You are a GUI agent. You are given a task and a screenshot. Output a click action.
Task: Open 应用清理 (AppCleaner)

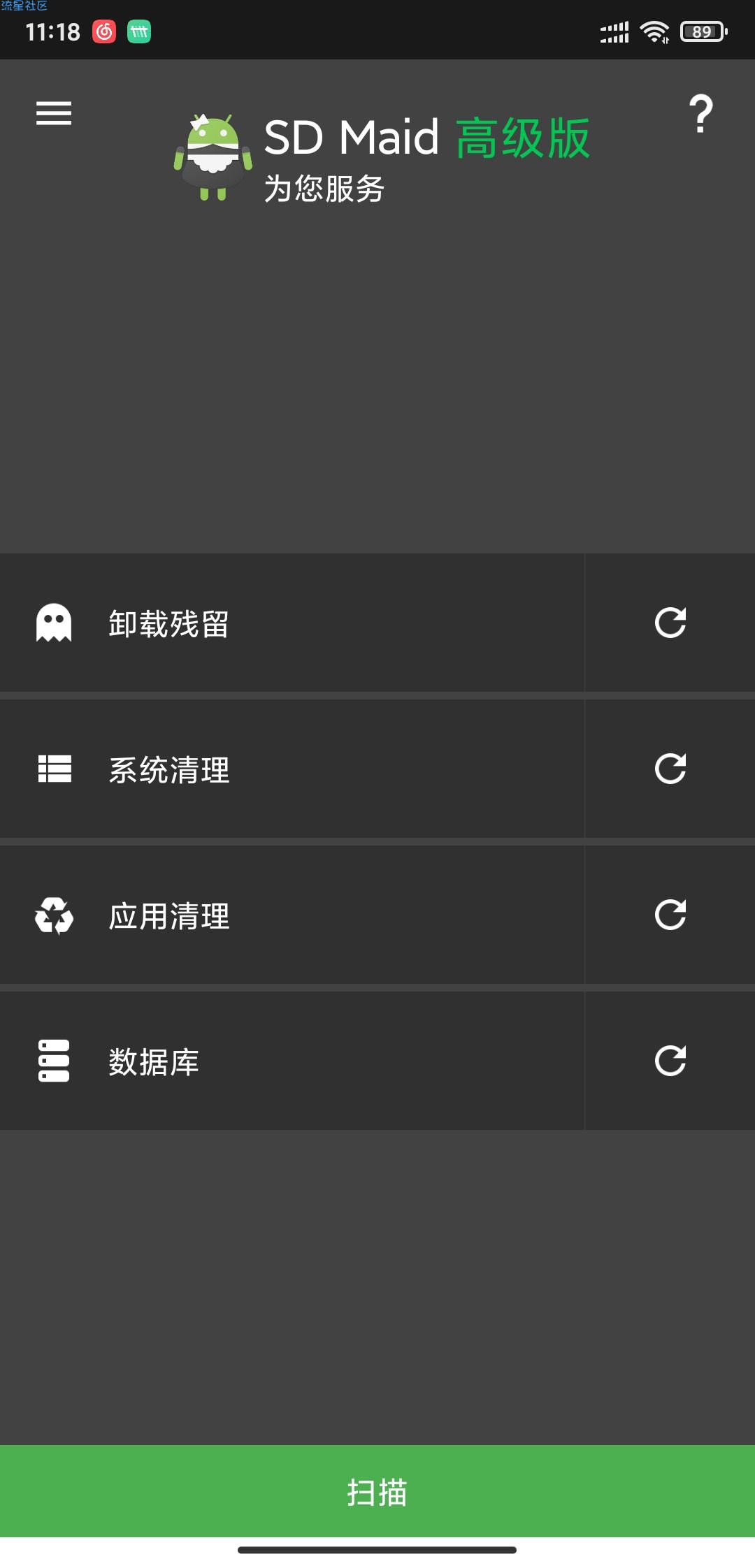(291, 915)
